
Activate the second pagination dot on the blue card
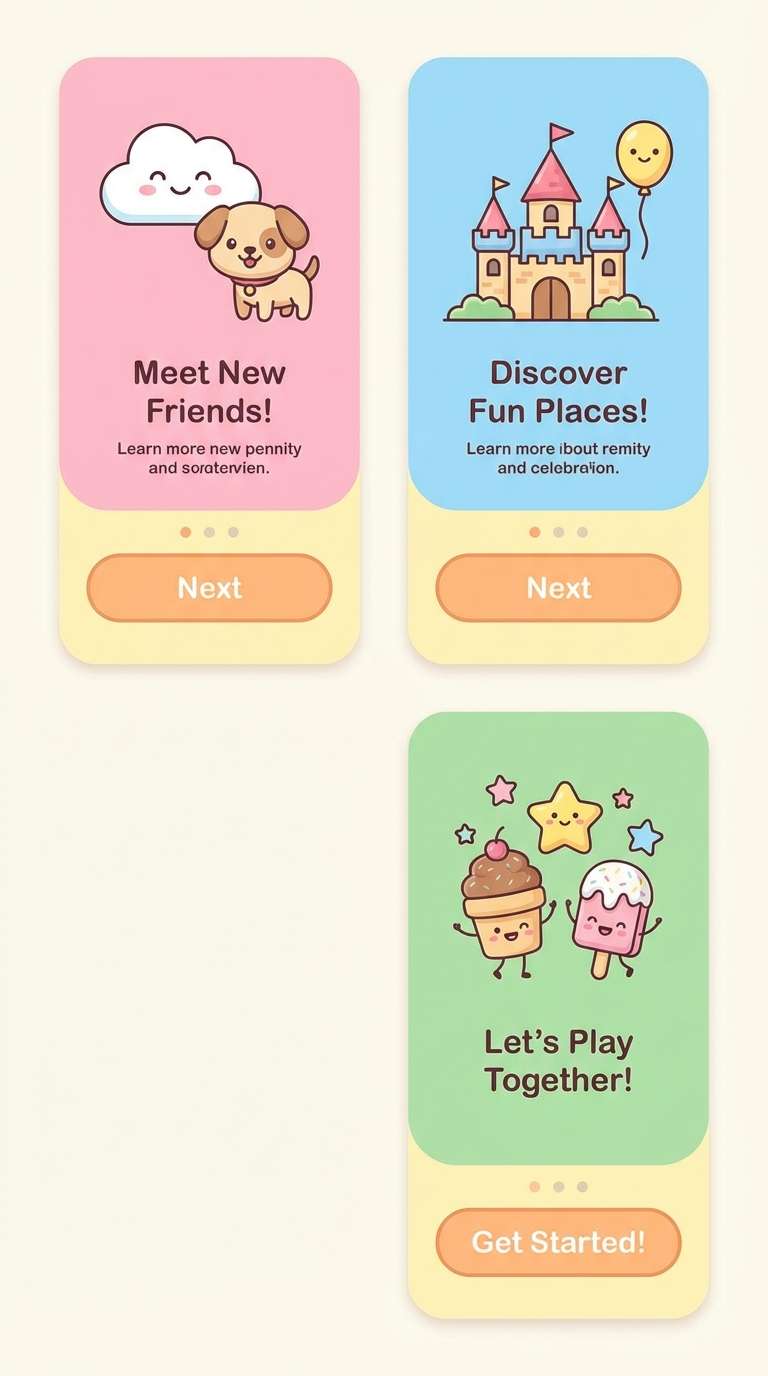click(559, 532)
